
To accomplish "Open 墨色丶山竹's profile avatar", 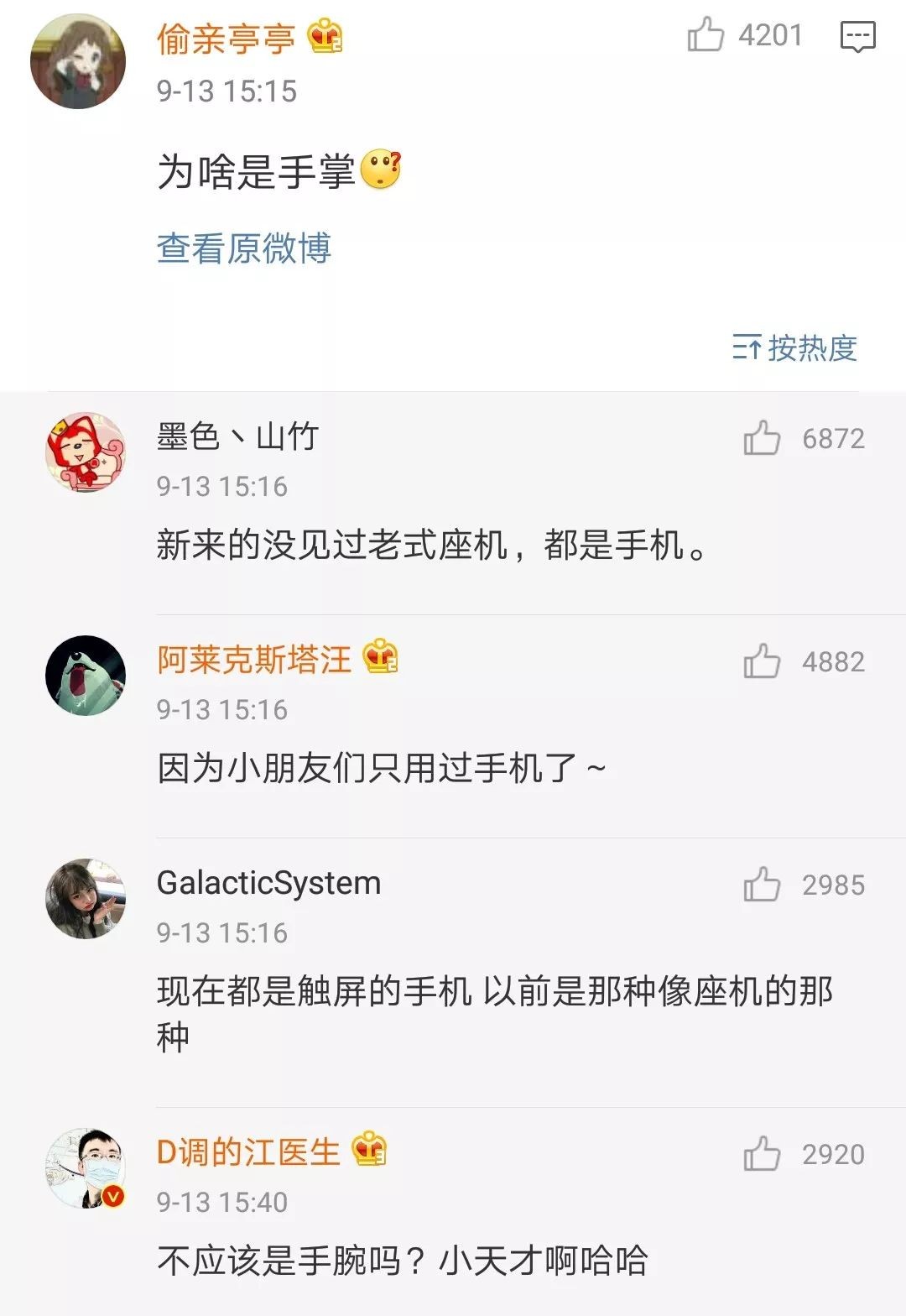I will click(86, 452).
